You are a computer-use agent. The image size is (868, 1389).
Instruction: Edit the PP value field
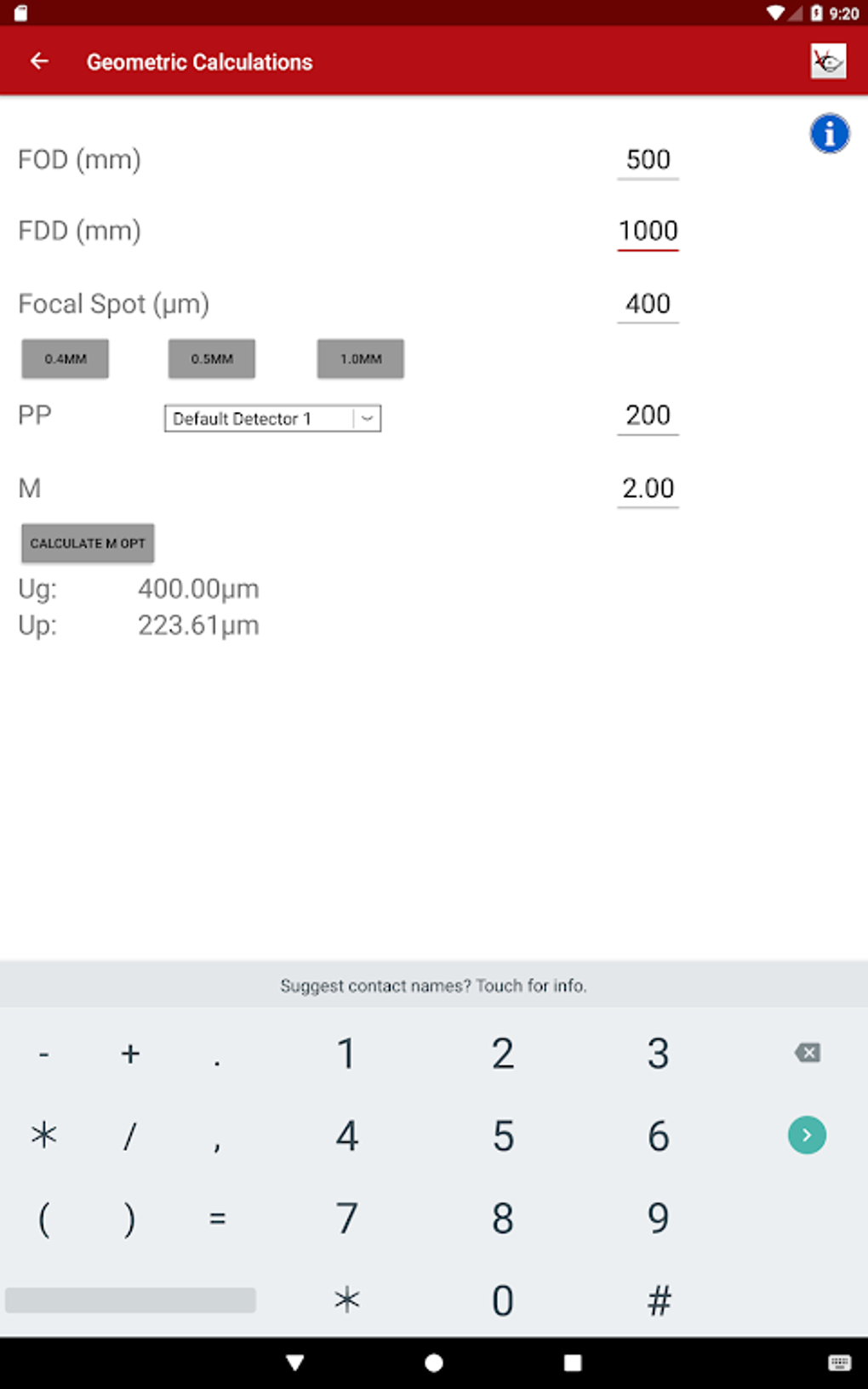648,415
